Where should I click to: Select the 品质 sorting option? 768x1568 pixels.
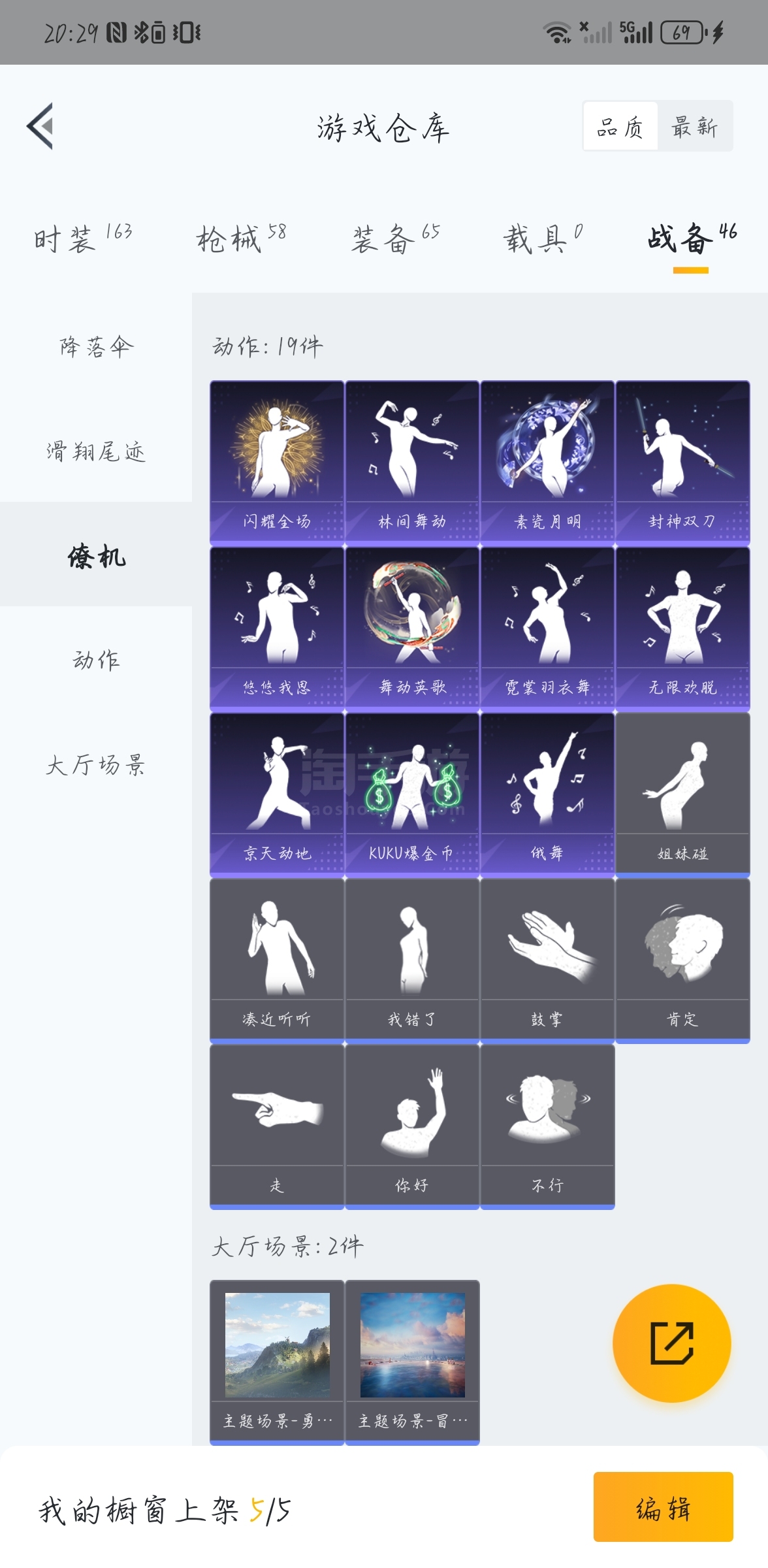click(x=620, y=126)
